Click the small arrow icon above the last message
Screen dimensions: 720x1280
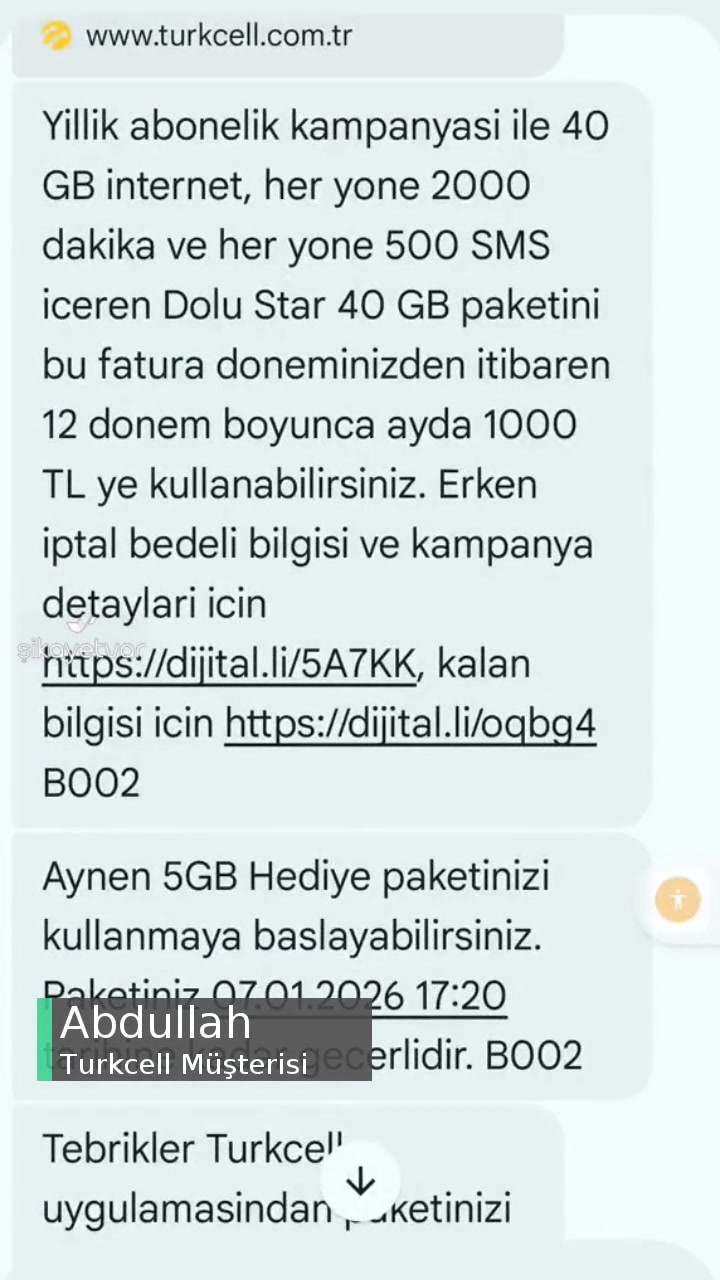[x=360, y=1182]
